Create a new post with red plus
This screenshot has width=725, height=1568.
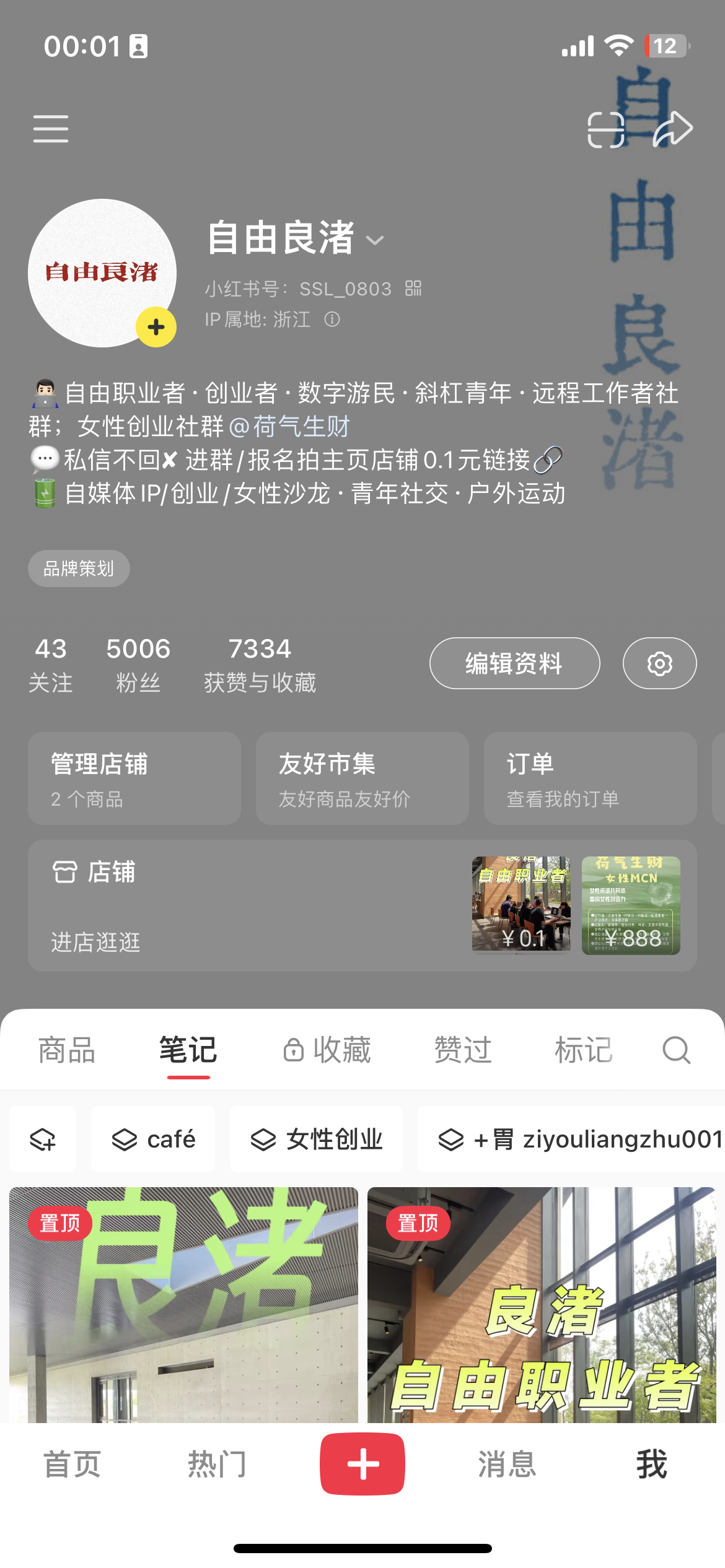(362, 1464)
